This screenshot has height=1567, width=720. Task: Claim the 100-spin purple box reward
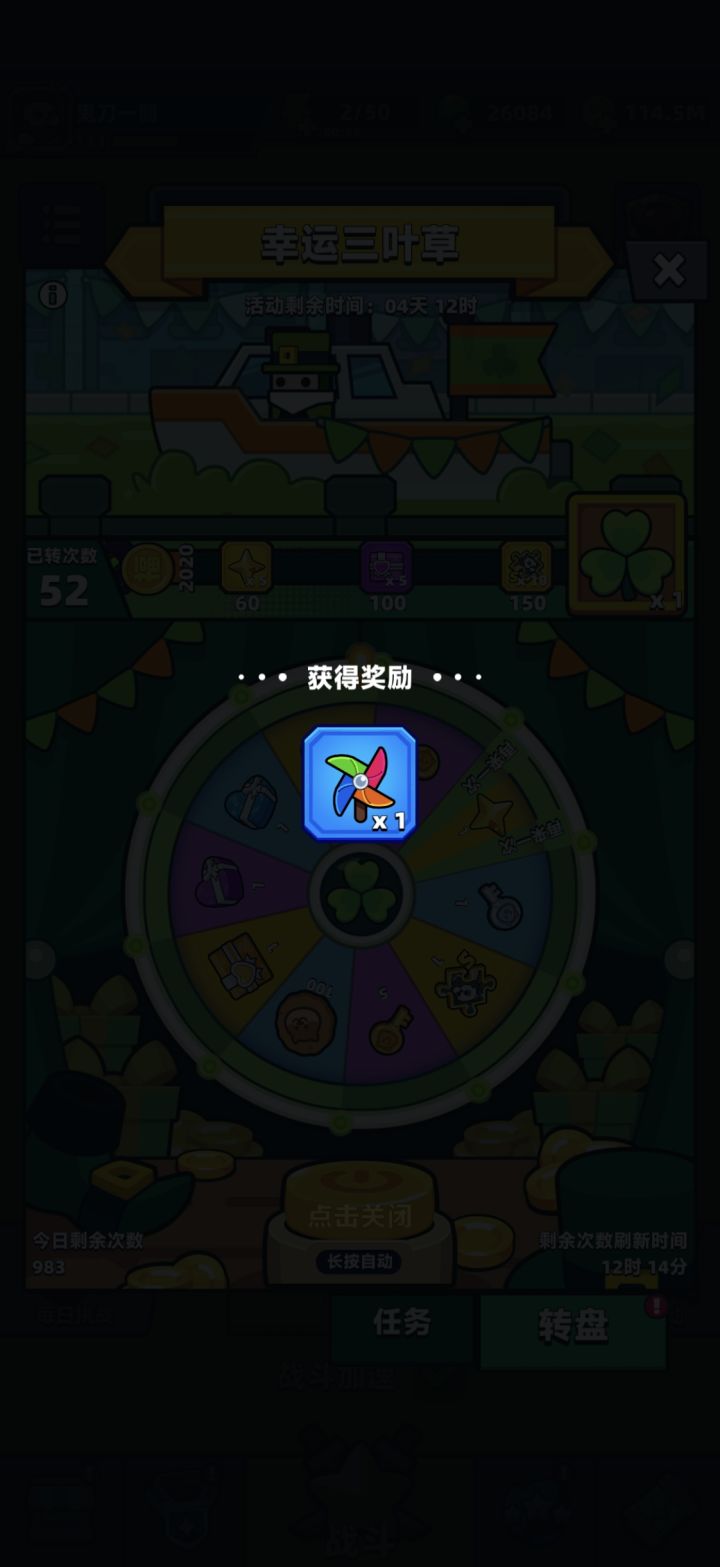385,568
